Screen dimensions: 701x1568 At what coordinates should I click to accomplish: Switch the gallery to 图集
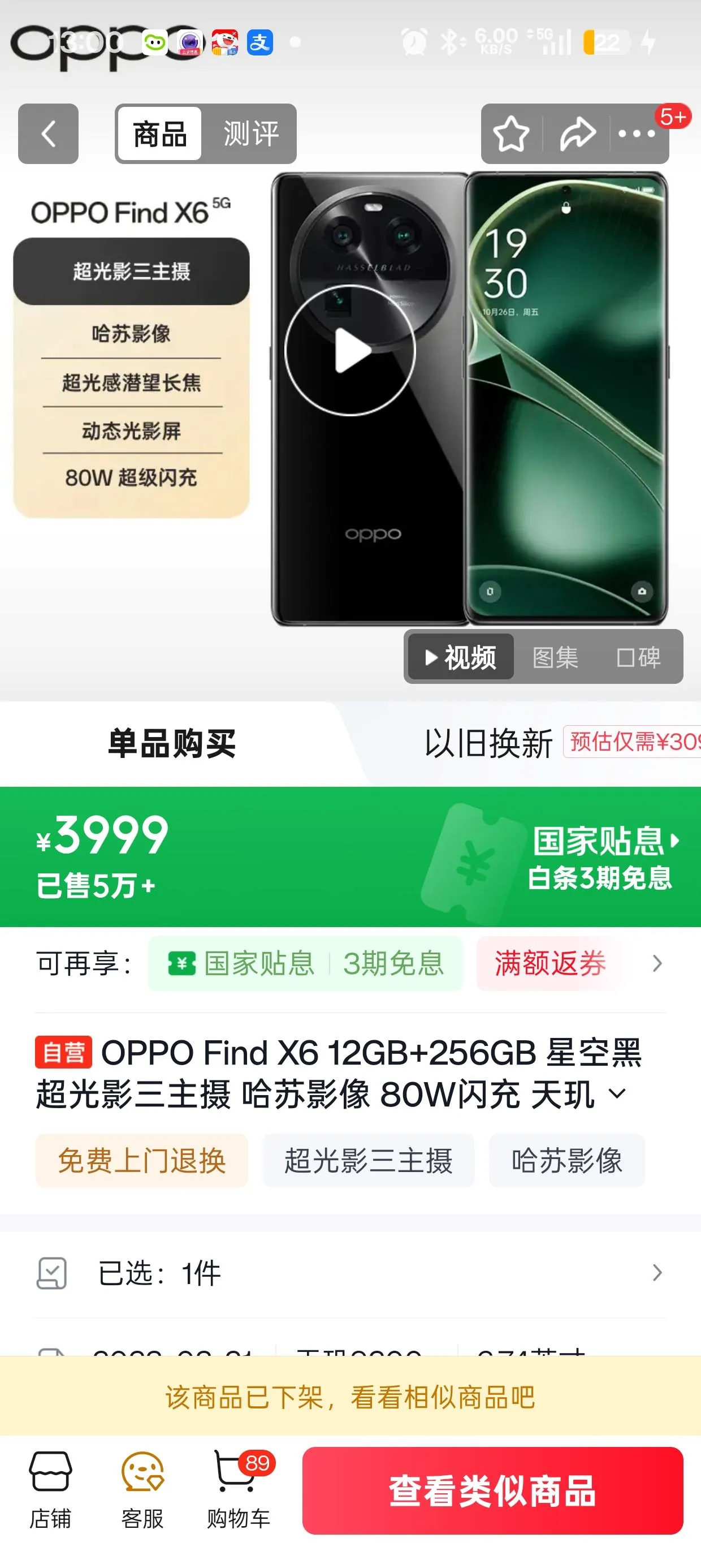pyautogui.click(x=555, y=657)
